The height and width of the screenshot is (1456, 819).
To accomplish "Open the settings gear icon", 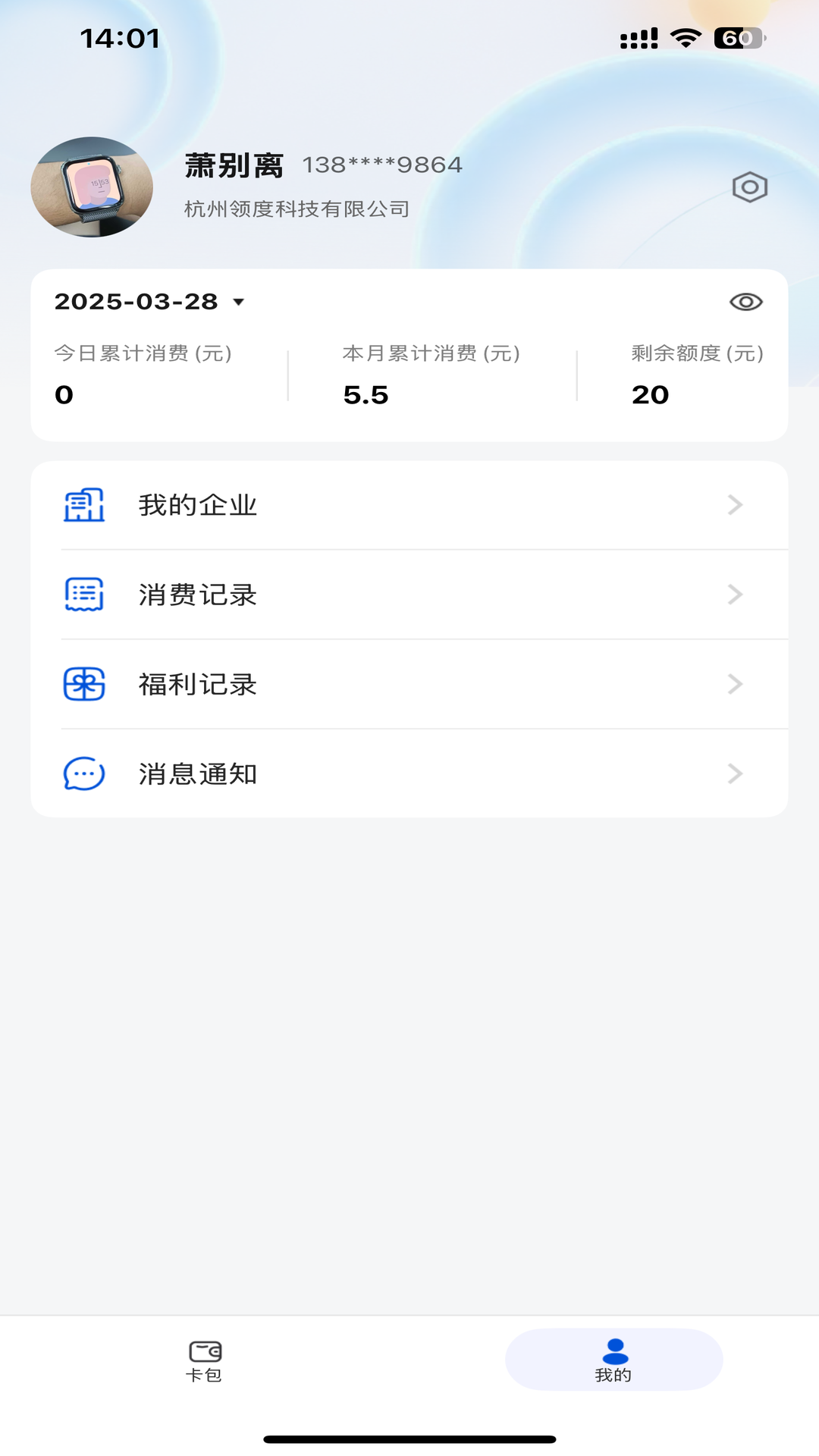I will point(749,187).
